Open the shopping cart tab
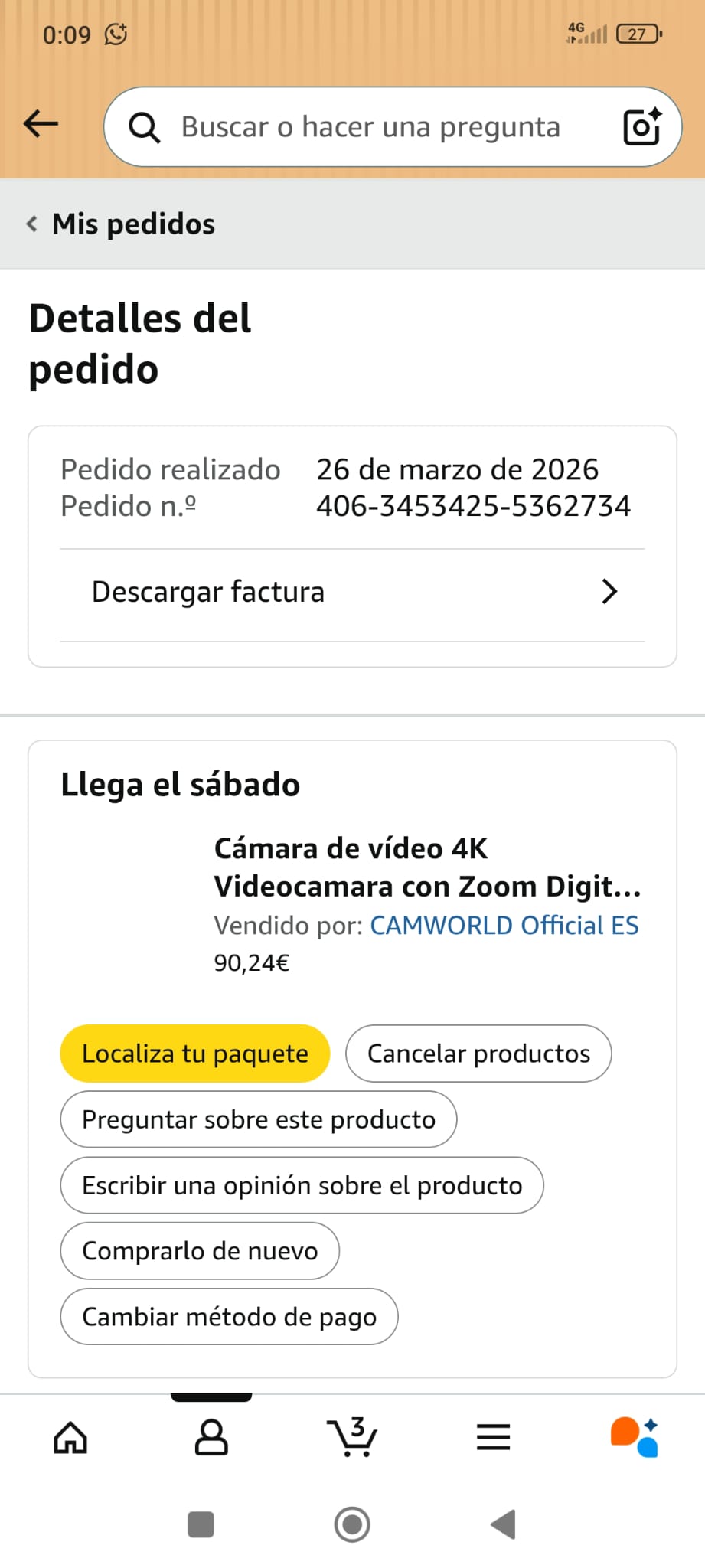705x1568 pixels. coord(352,1437)
